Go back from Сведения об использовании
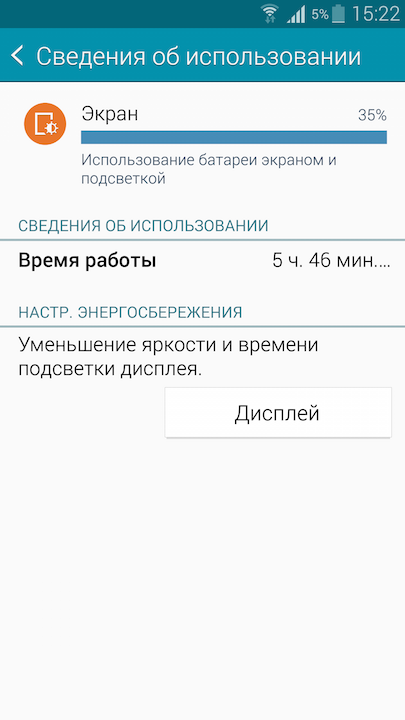The height and width of the screenshot is (720, 405). pos(17,56)
